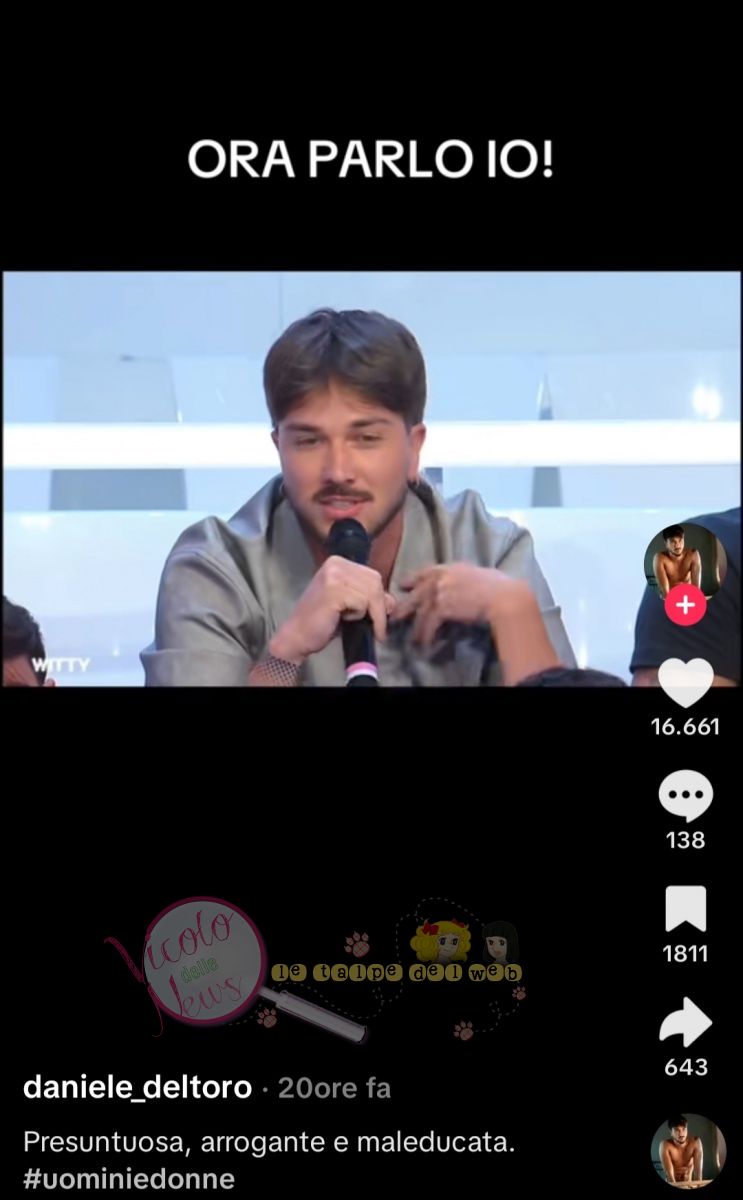Open the daniele_deltoro username
Viewport: 743px width, 1200px height.
[x=137, y=1087]
